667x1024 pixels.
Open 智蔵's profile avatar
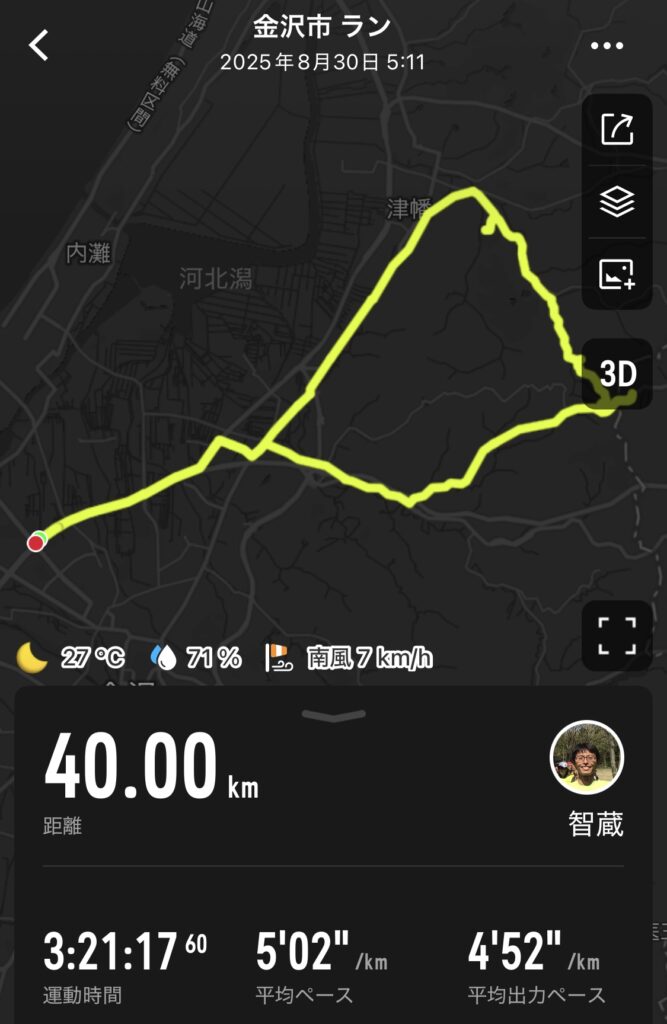tap(587, 757)
